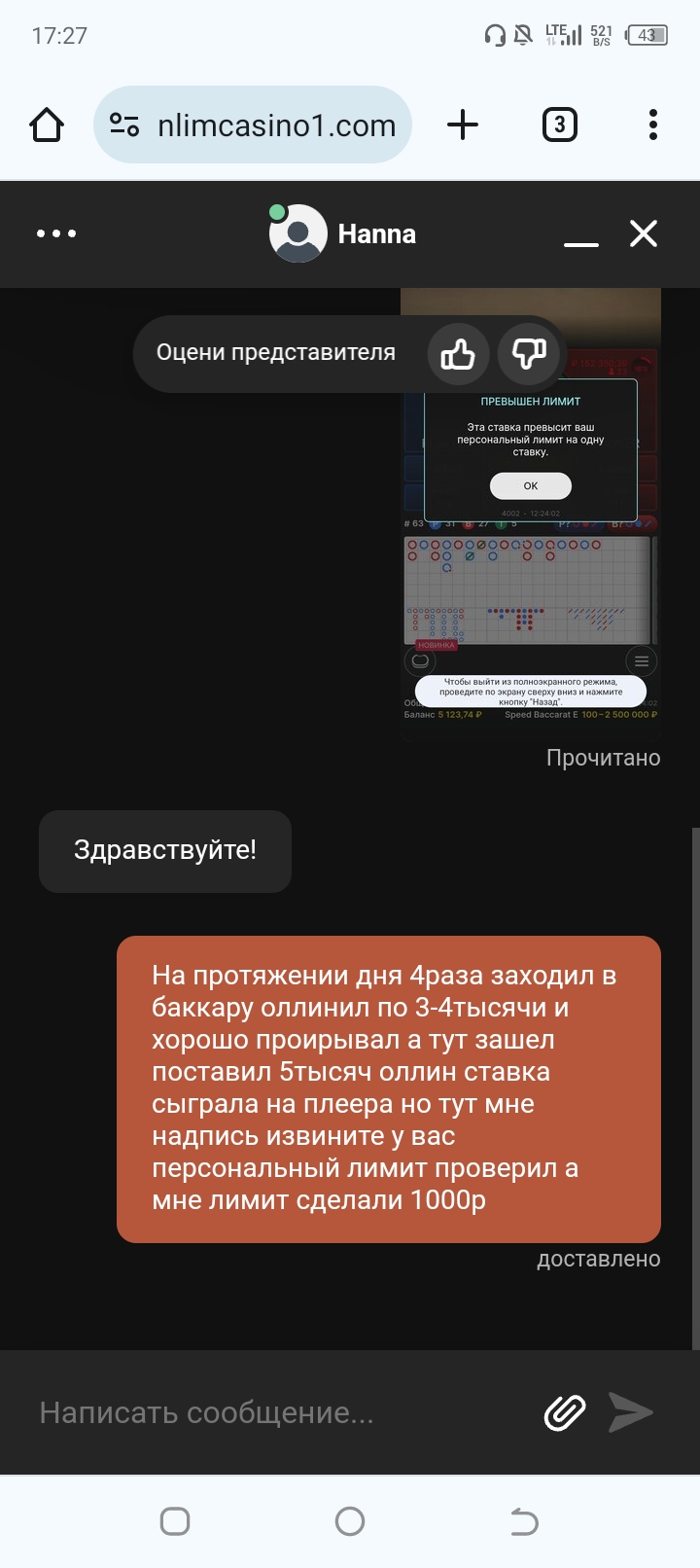Viewport: 700px width, 1568px height.
Task: Rate the representative with thumbs down
Action: point(529,354)
